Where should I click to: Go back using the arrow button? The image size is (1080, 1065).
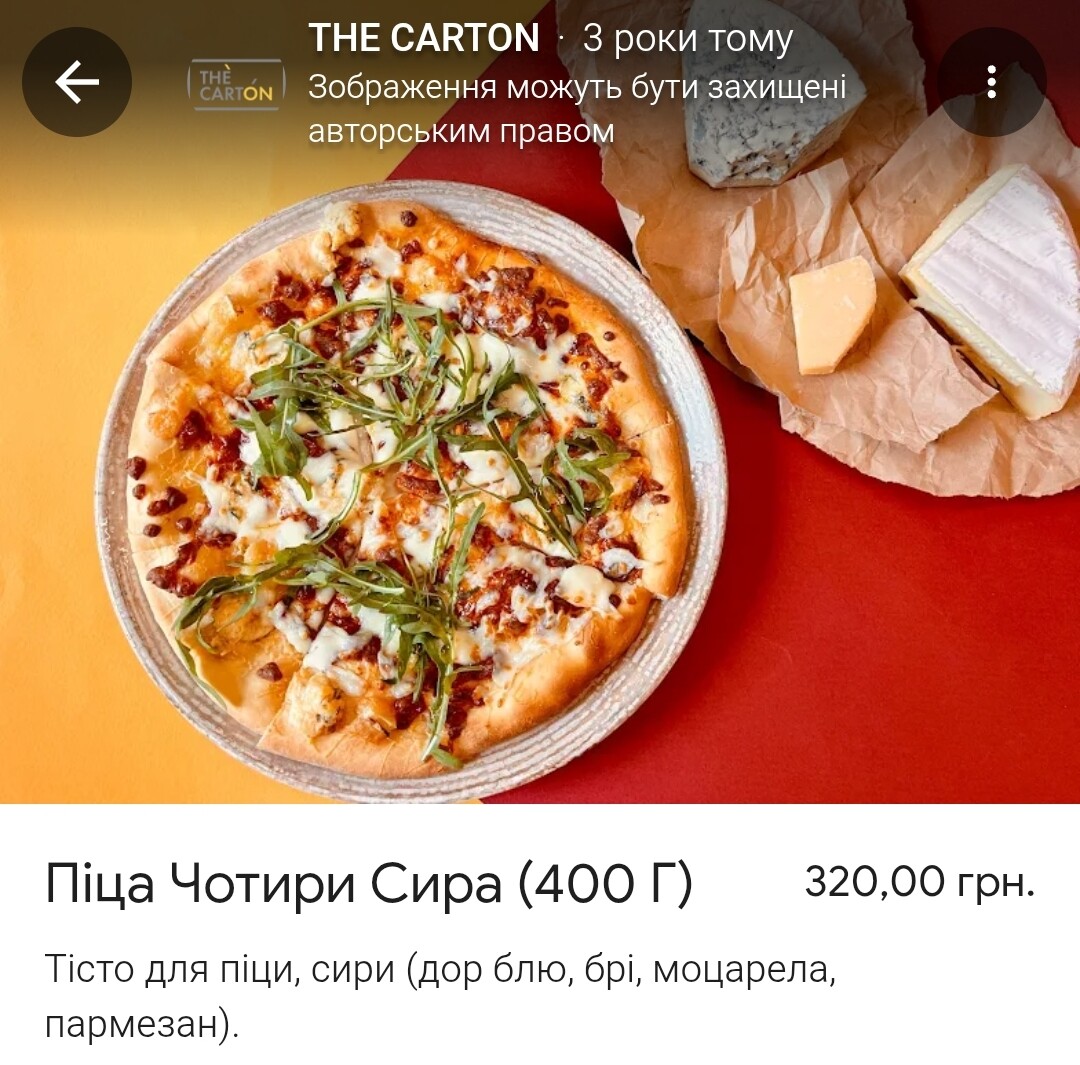click(x=77, y=82)
